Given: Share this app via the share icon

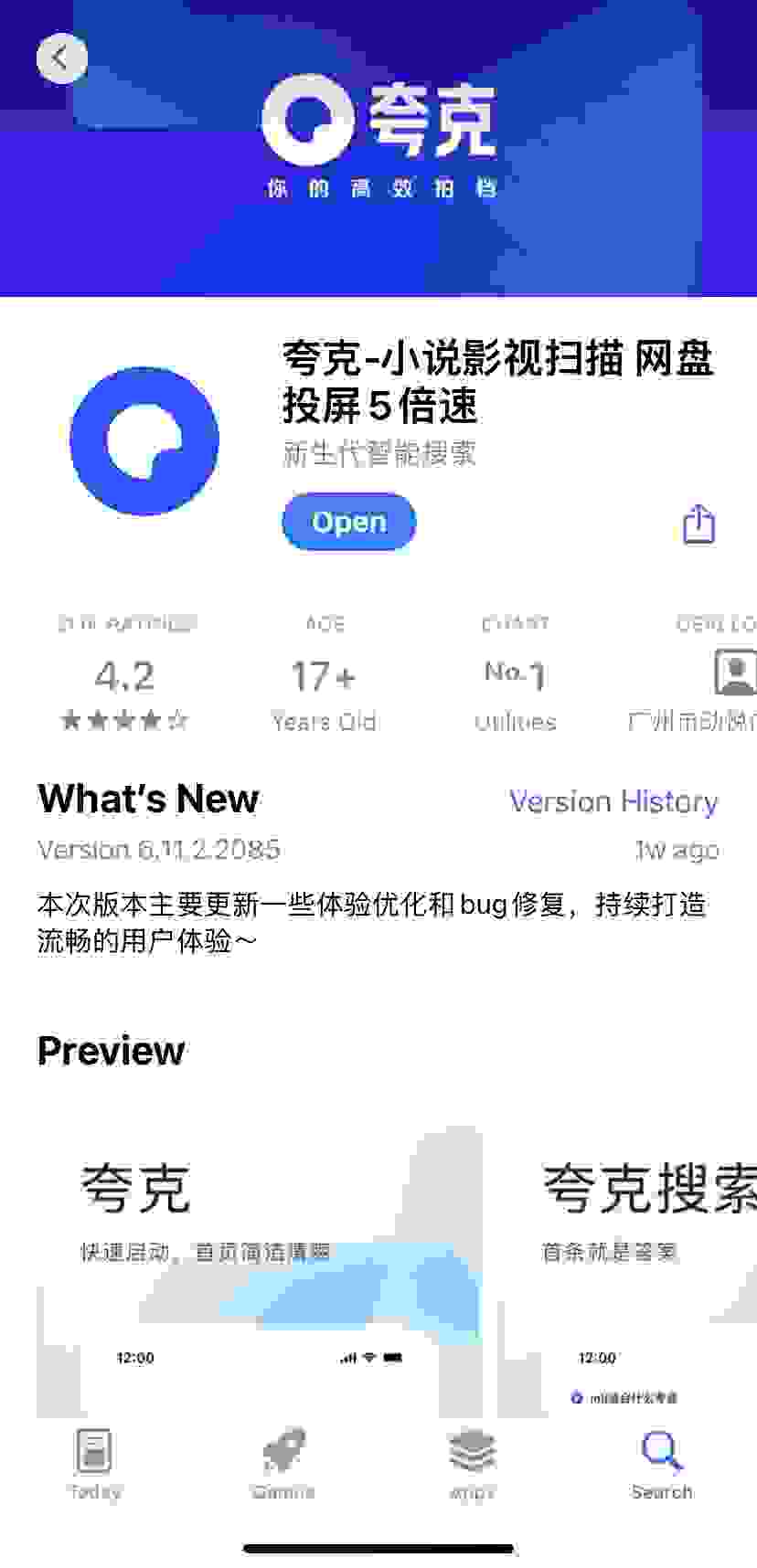Looking at the screenshot, I should click(x=698, y=524).
